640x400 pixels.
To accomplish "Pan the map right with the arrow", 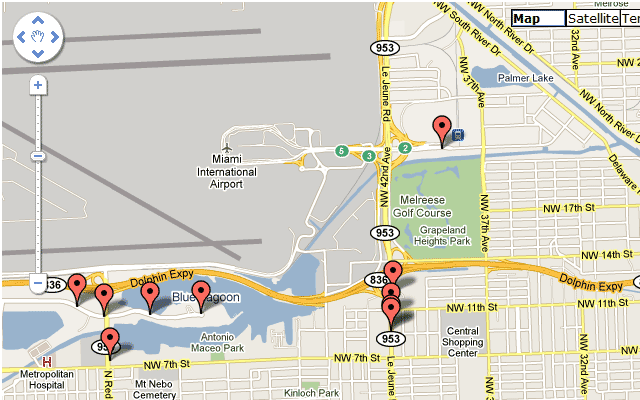I will point(54,37).
